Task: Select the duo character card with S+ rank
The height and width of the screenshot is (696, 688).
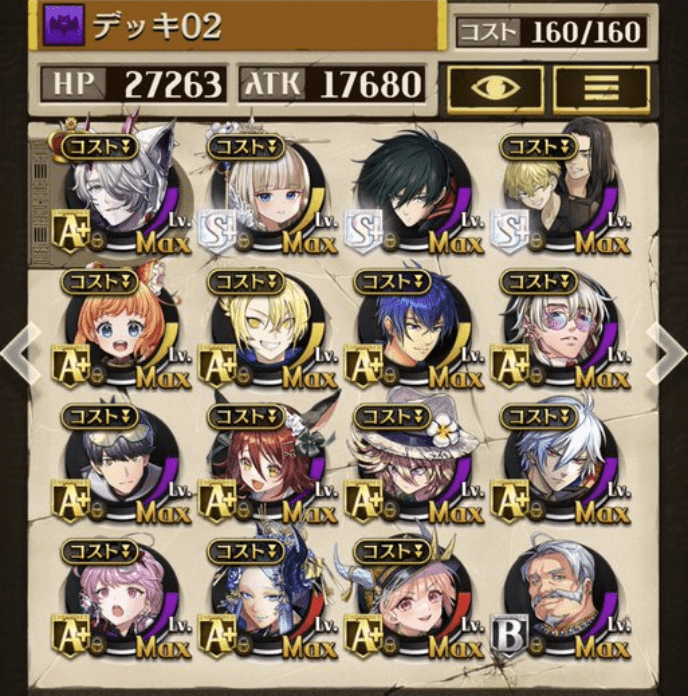Action: [x=560, y=190]
